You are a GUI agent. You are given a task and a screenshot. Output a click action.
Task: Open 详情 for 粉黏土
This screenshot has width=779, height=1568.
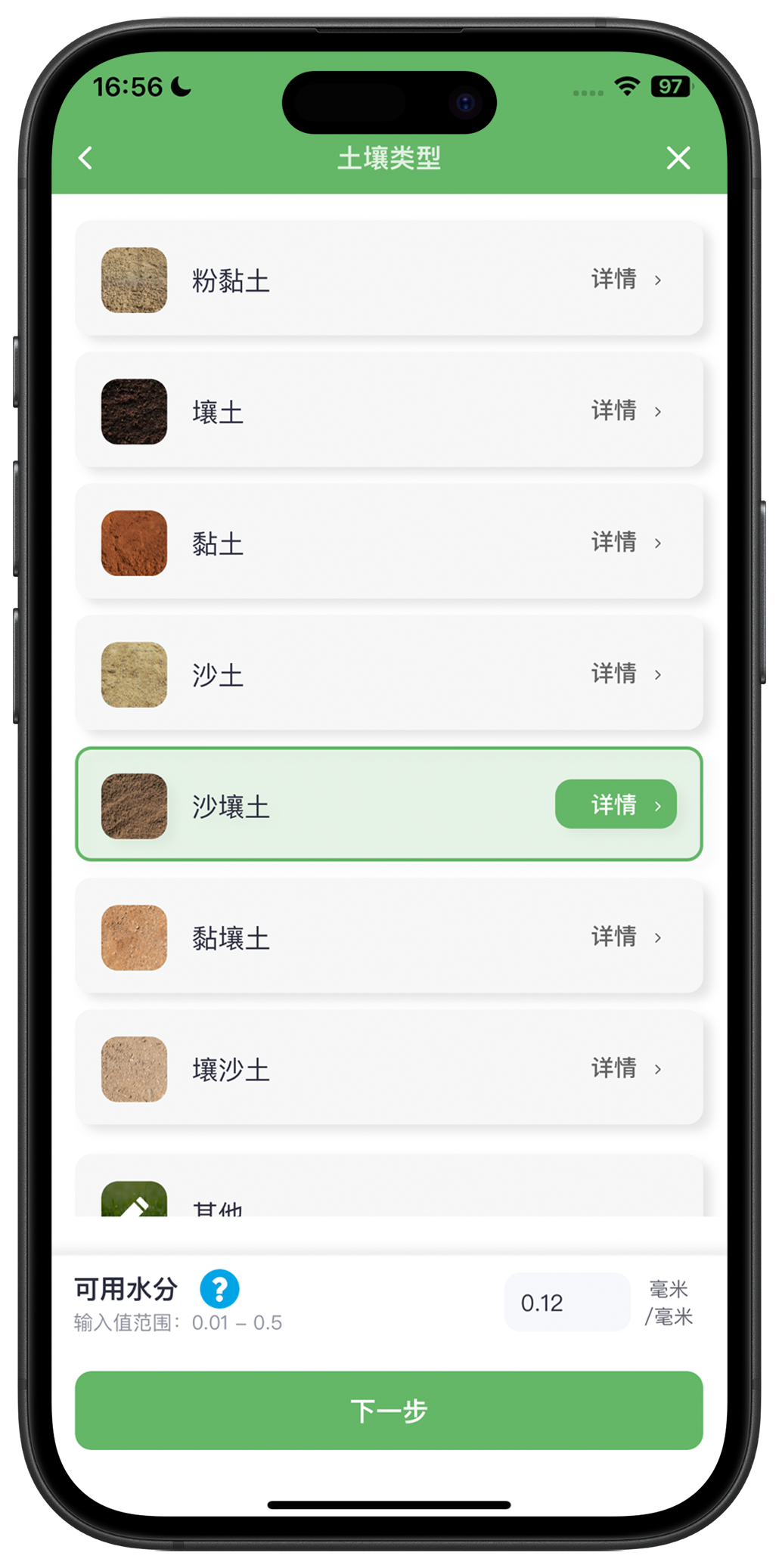[x=626, y=279]
